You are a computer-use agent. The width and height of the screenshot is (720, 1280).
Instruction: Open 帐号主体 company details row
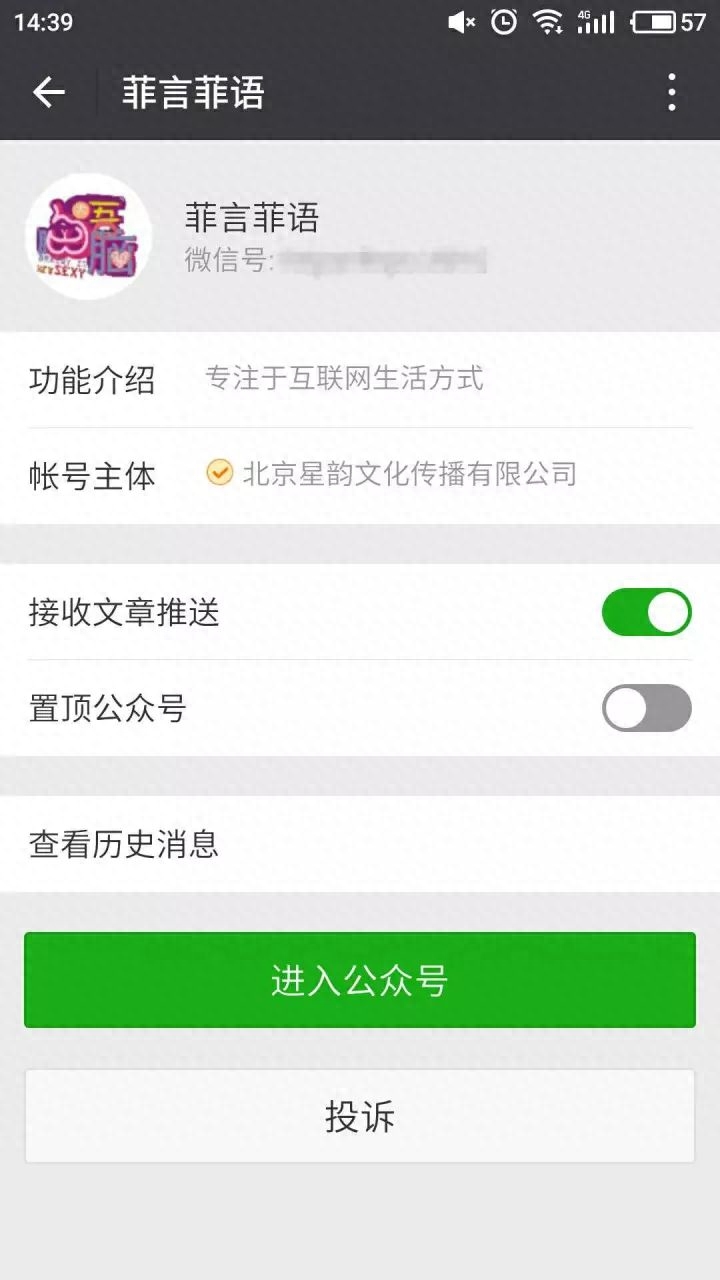coord(360,474)
